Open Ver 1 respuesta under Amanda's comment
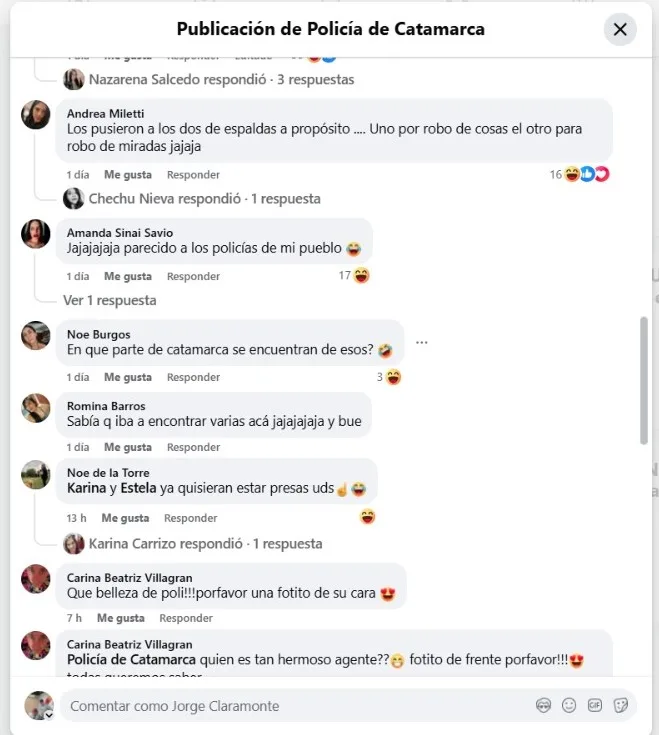The width and height of the screenshot is (659, 735). 110,300
